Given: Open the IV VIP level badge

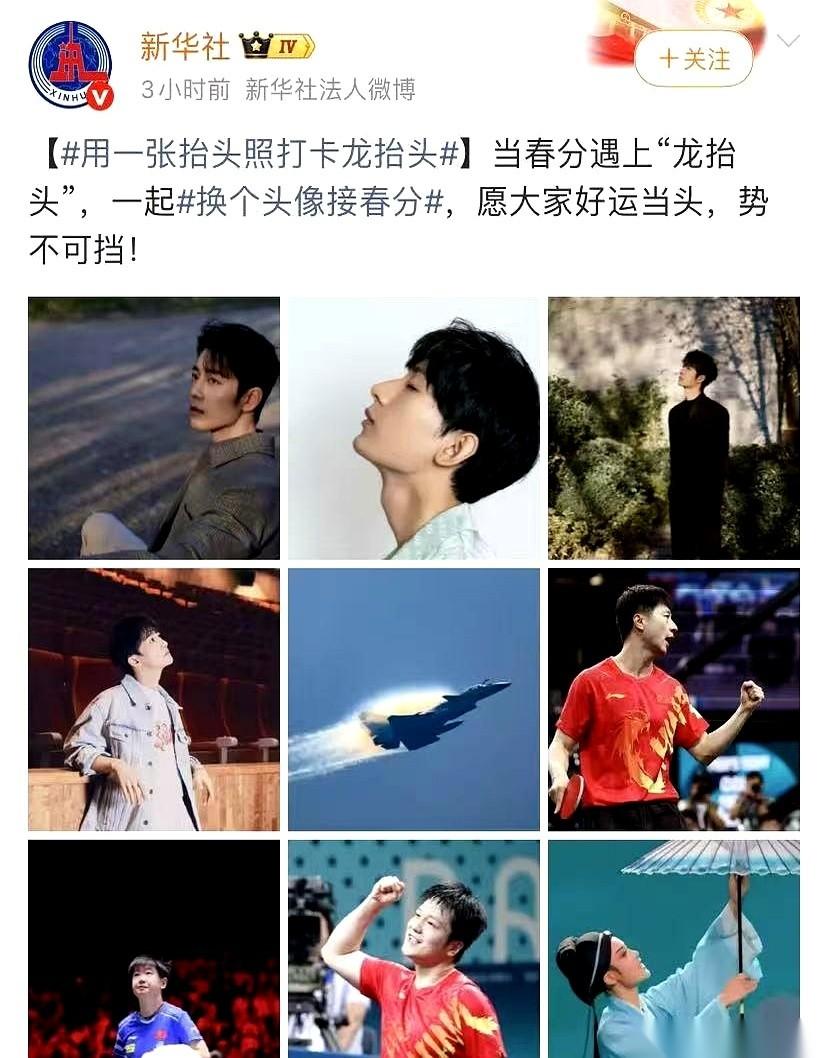Looking at the screenshot, I should 290,43.
